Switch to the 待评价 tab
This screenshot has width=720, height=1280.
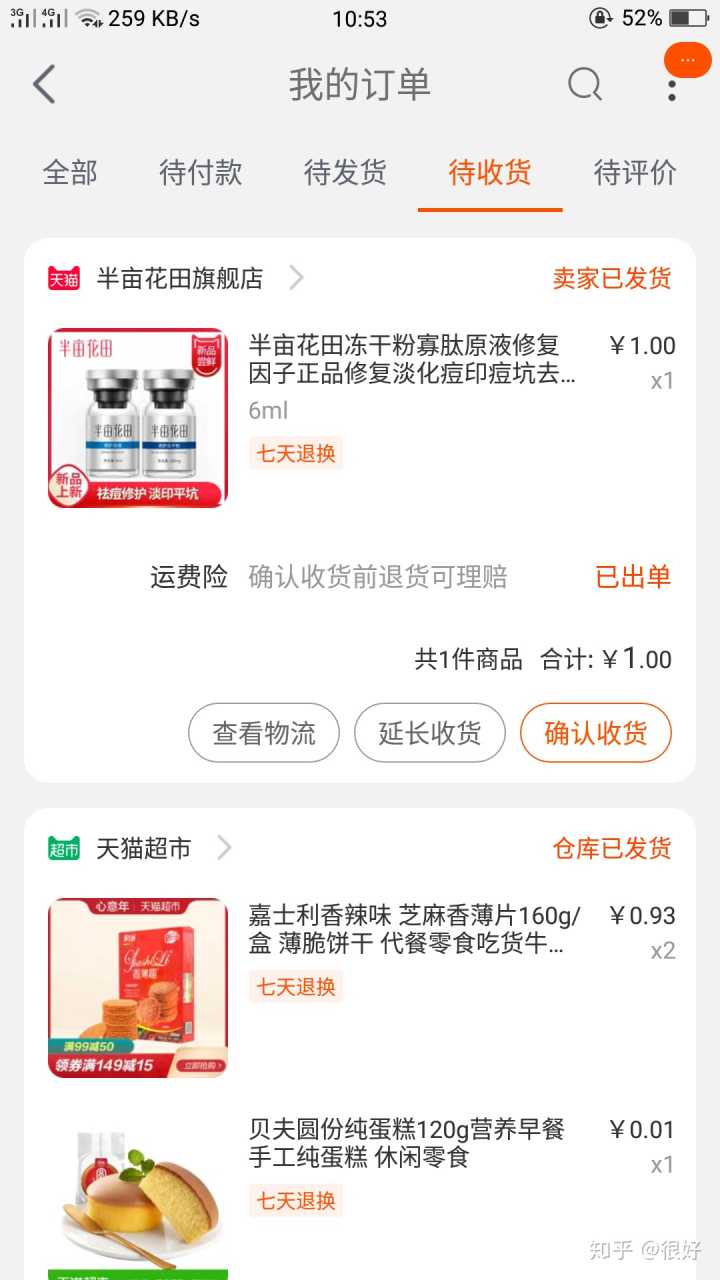635,173
